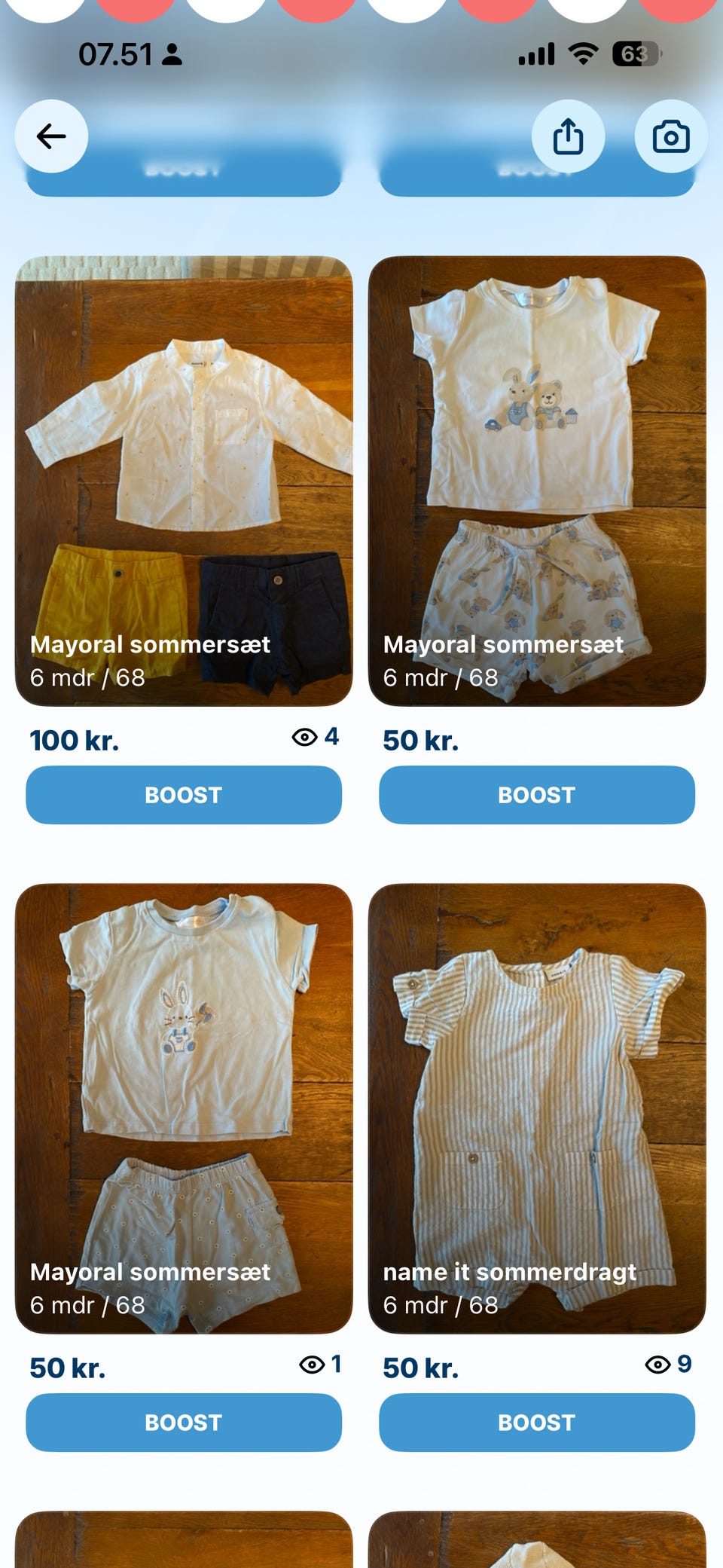The height and width of the screenshot is (1568, 723).
Task: View the Mayoral set with bunny and bear shirt
Action: click(x=536, y=481)
